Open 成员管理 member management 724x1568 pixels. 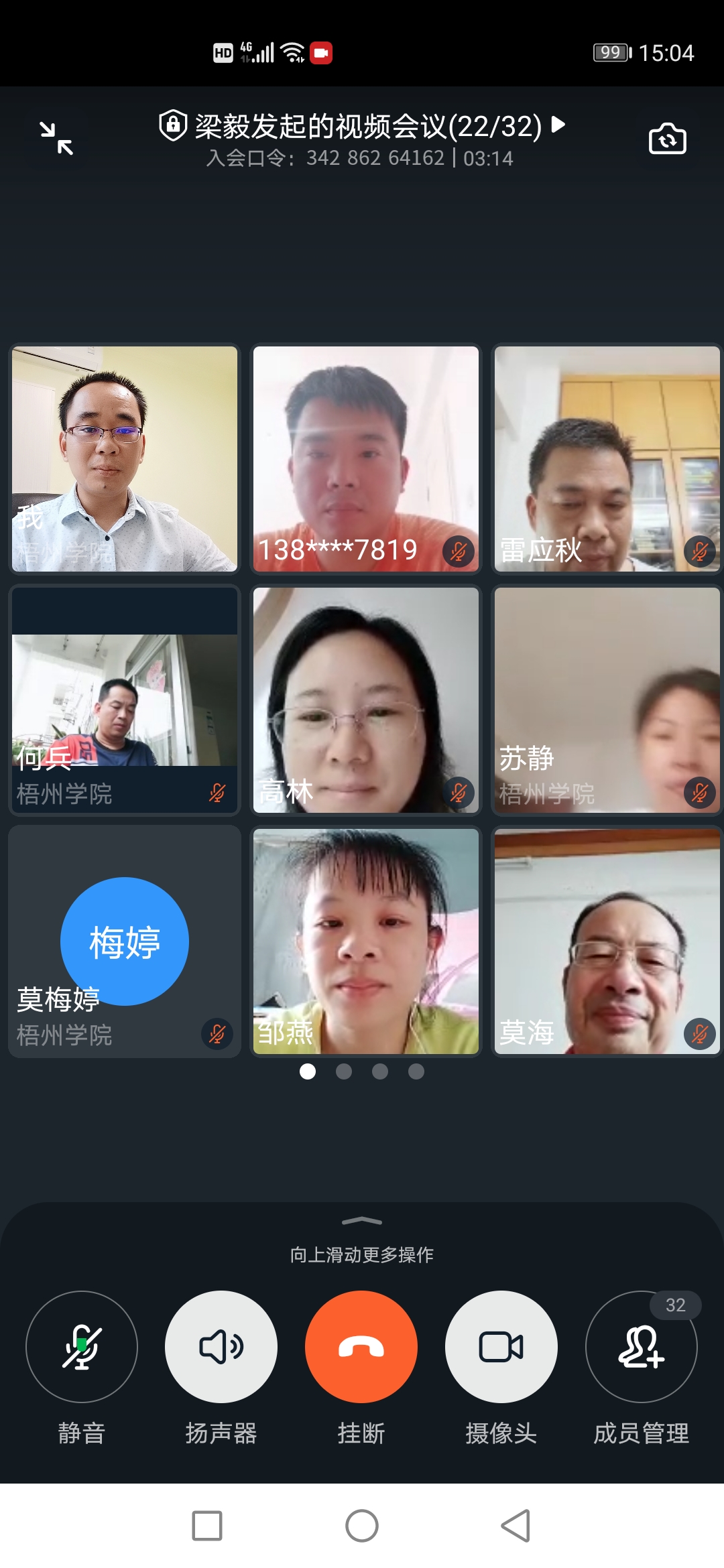(x=642, y=1347)
